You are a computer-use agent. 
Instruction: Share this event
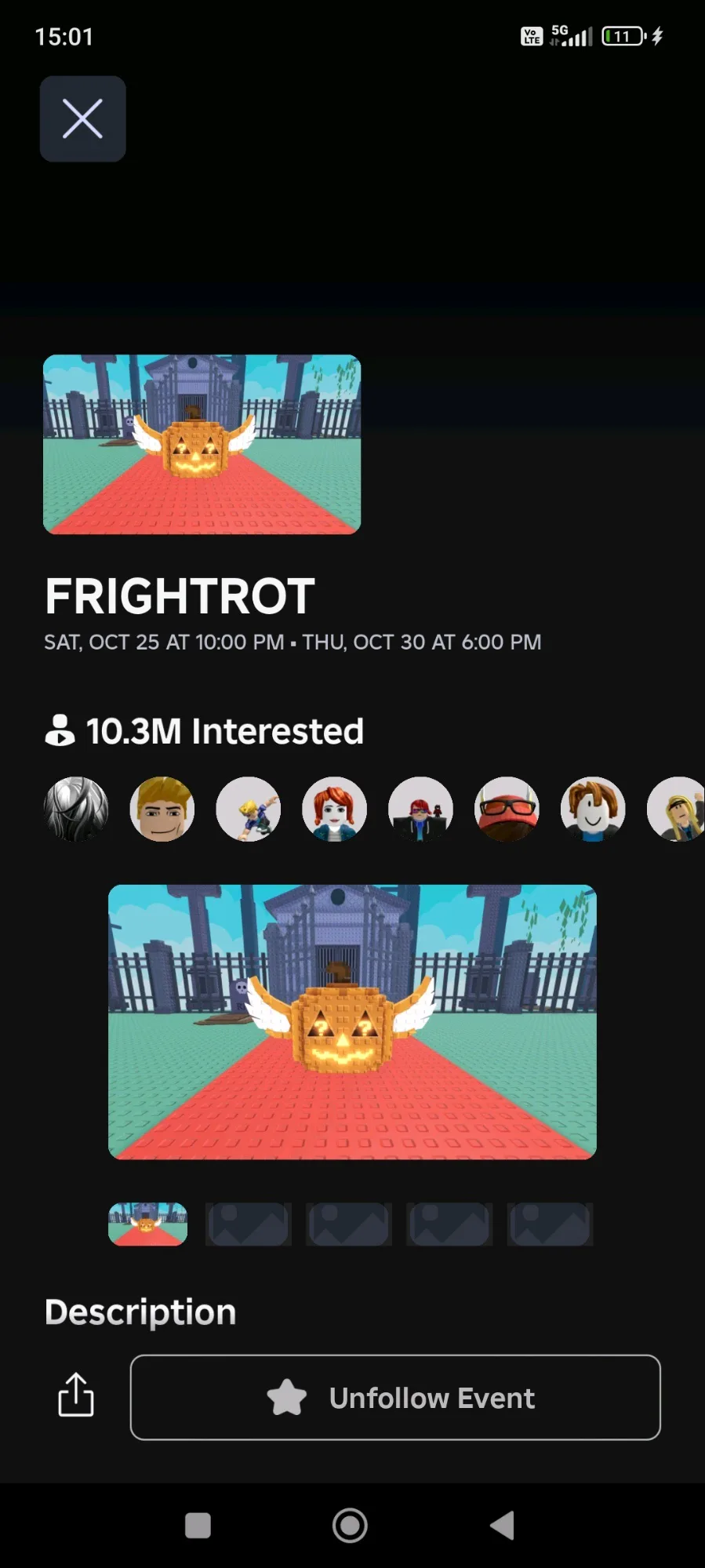(x=76, y=1395)
